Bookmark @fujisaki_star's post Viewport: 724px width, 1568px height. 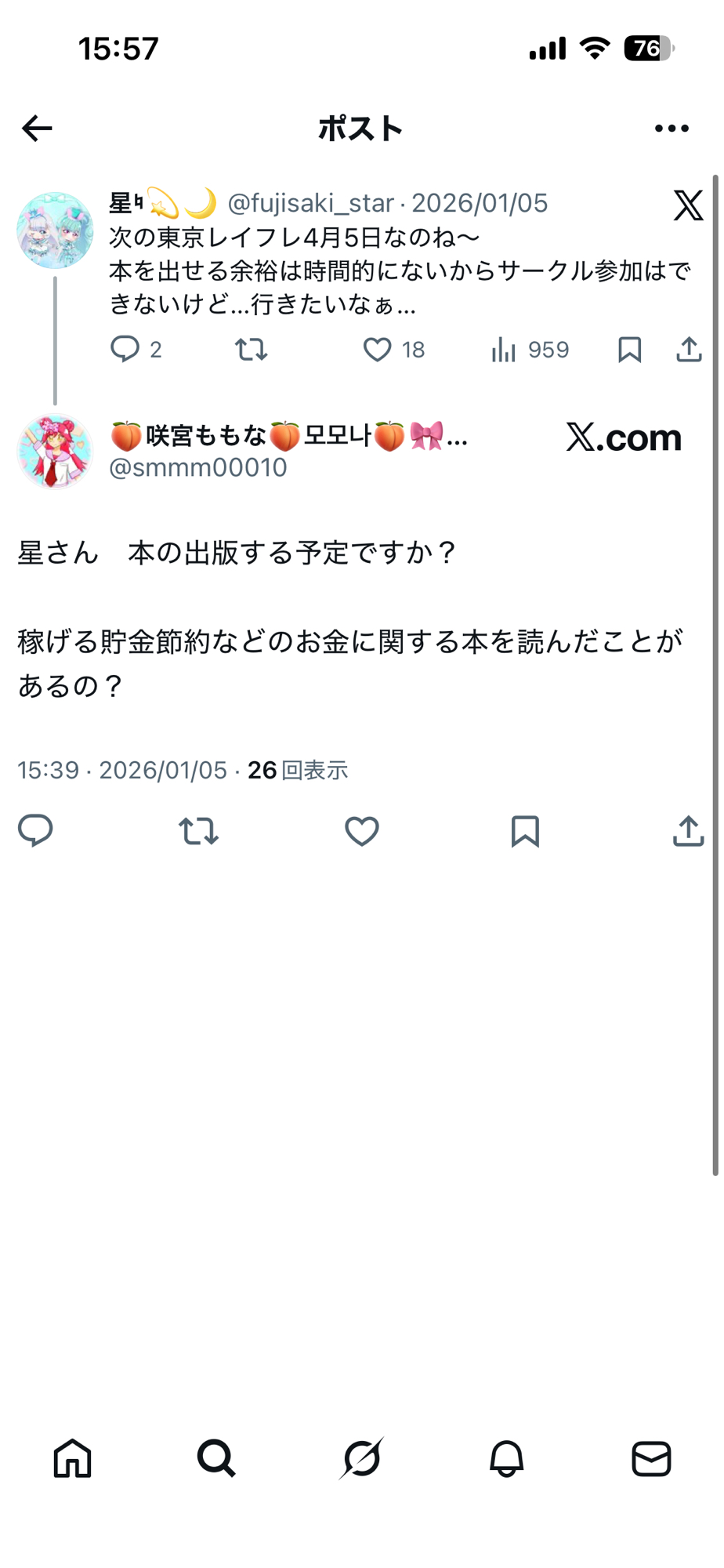(x=629, y=350)
